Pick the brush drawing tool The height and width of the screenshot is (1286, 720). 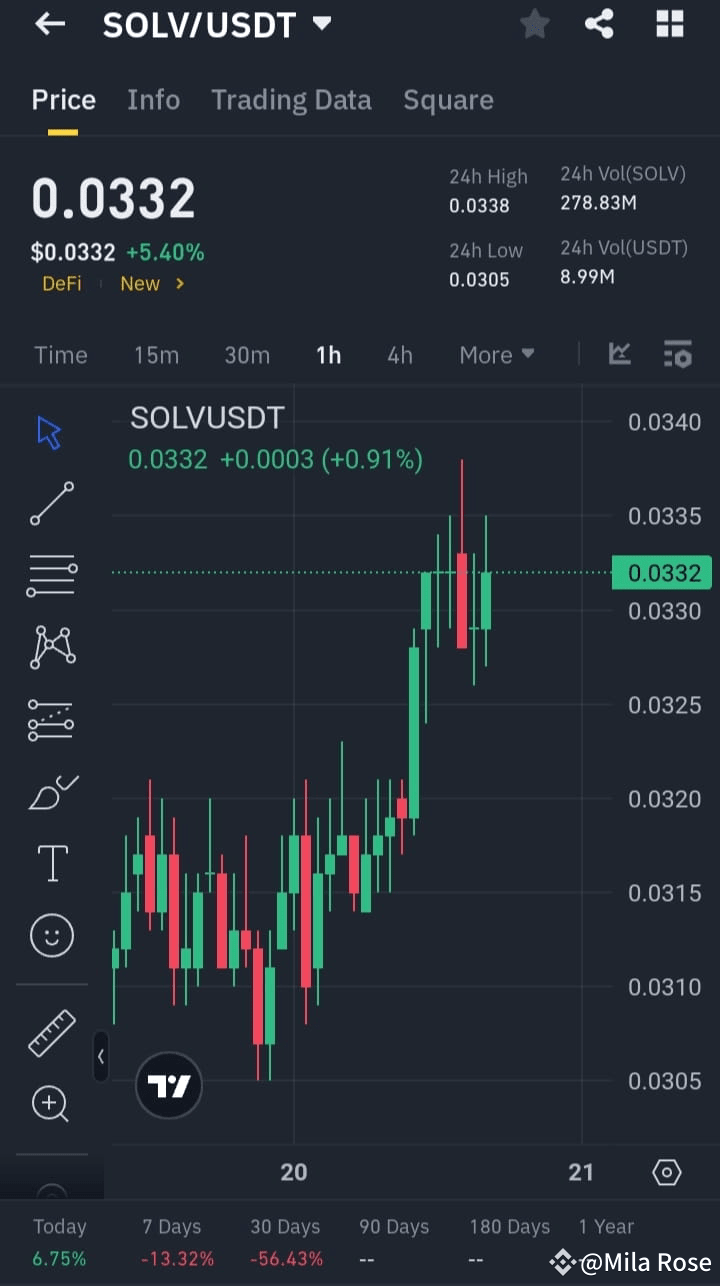click(50, 791)
